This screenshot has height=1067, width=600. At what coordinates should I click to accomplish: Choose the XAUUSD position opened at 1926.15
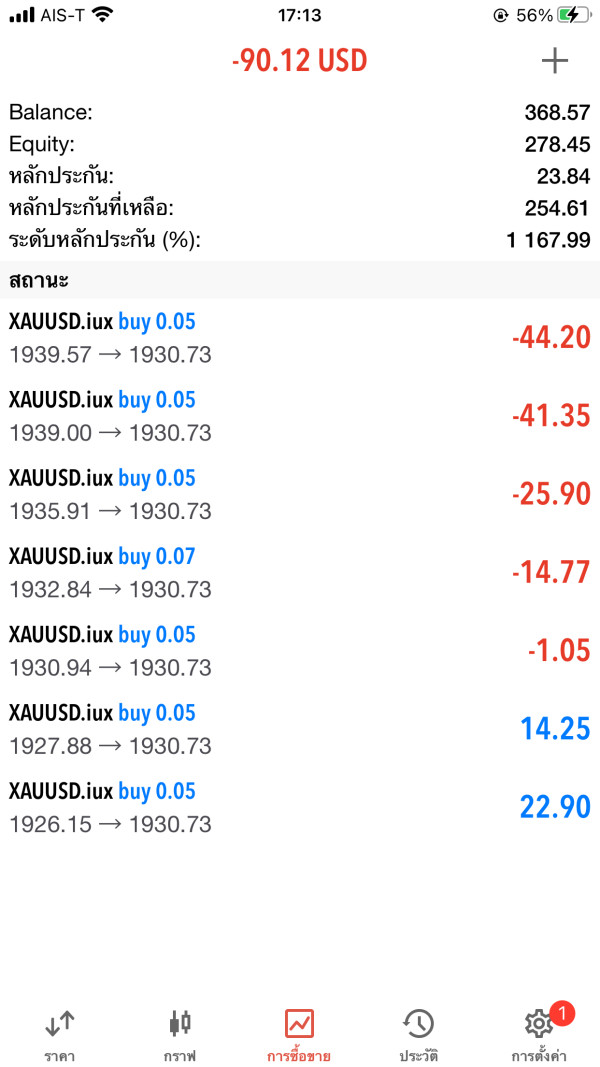[300, 807]
